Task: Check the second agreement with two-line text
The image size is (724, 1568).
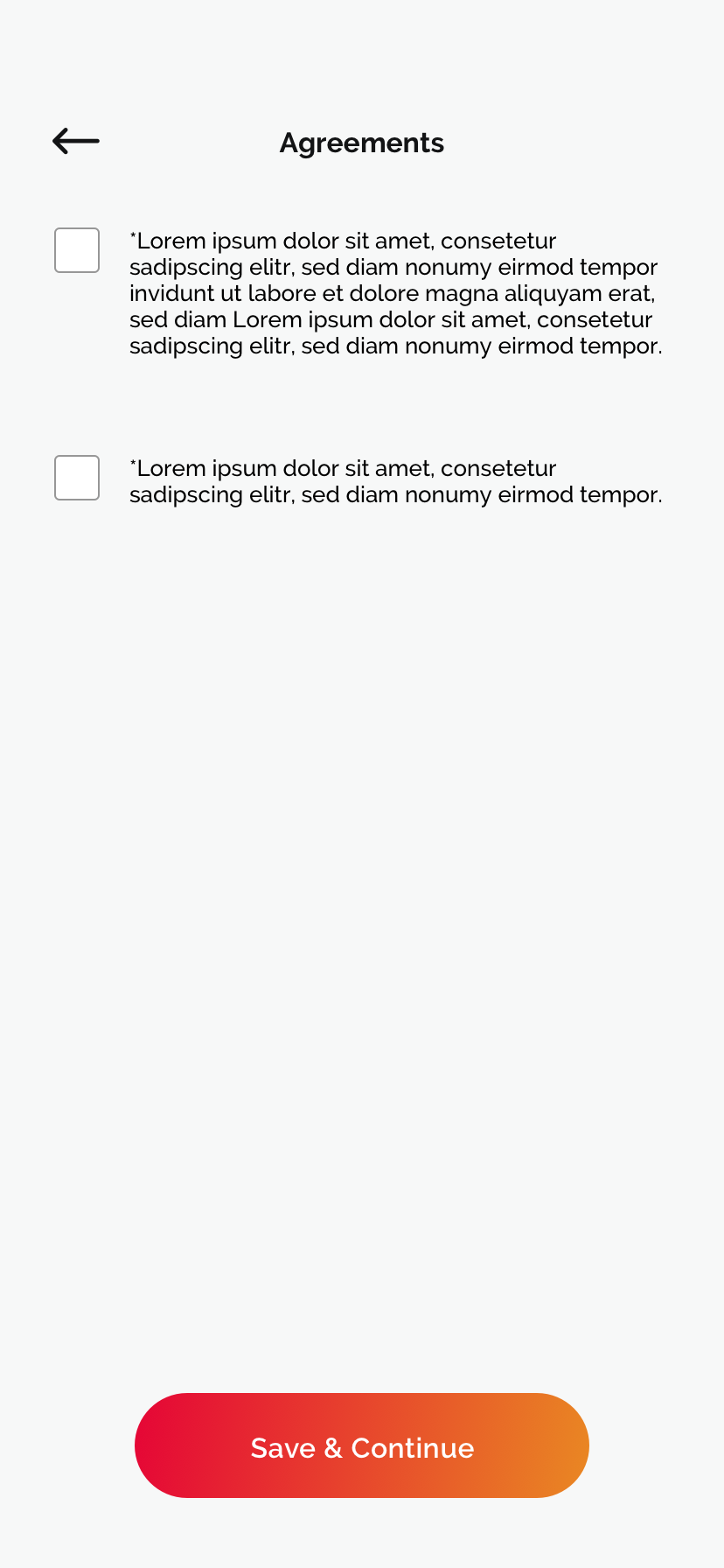Action: 77,478
